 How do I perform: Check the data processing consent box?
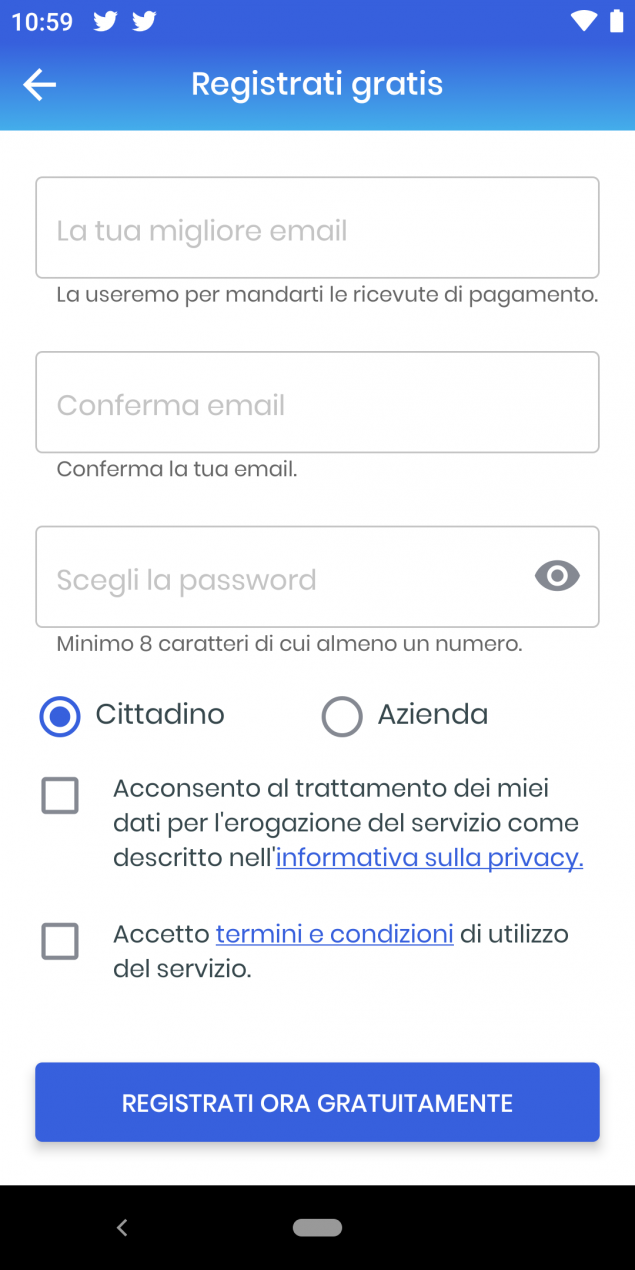60,796
